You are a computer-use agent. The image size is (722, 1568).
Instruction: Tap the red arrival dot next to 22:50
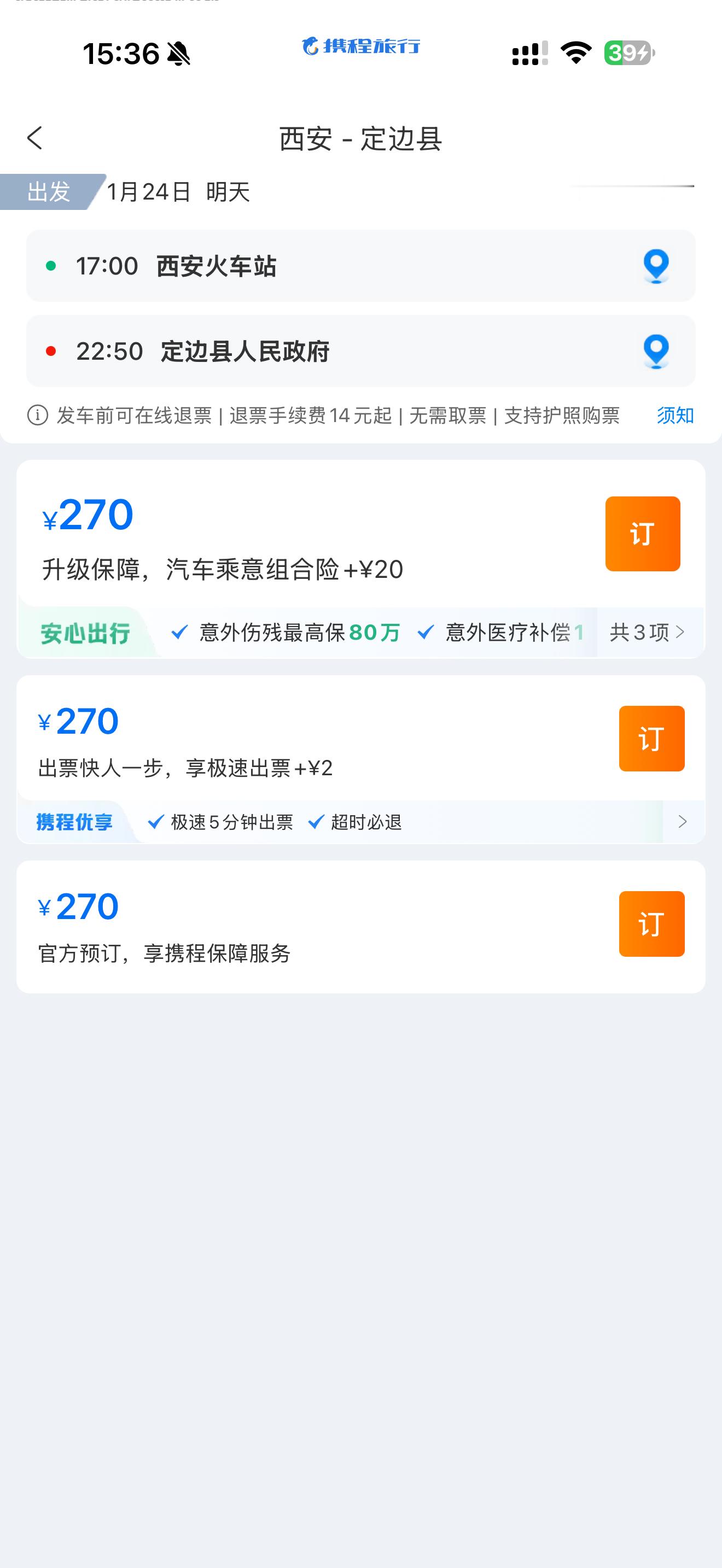[x=50, y=350]
